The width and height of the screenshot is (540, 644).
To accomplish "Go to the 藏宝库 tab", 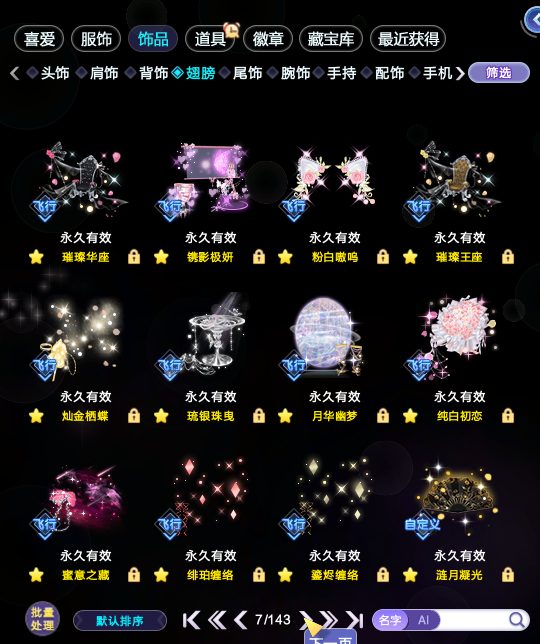I will pos(331,39).
